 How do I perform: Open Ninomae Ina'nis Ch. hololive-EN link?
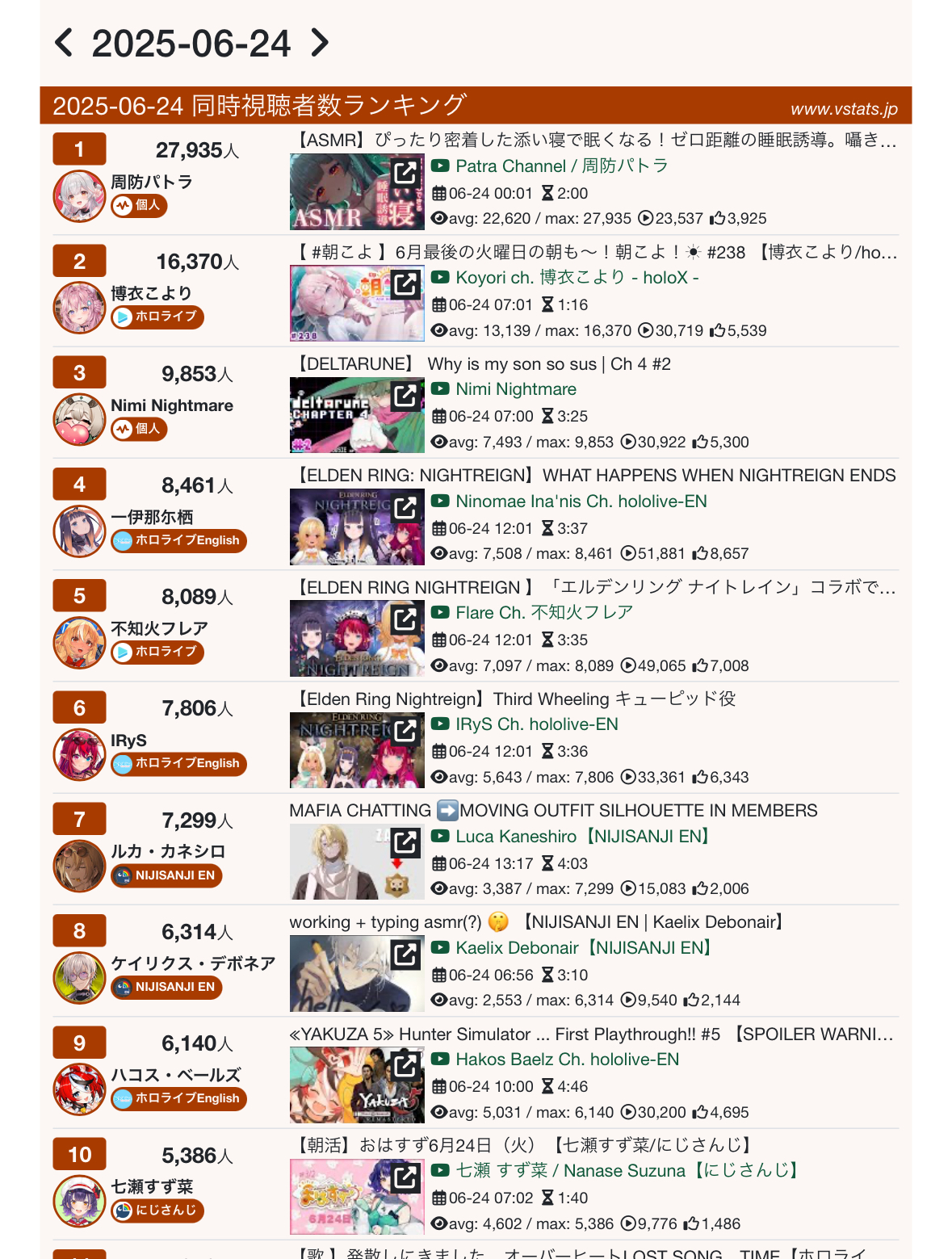[581, 502]
